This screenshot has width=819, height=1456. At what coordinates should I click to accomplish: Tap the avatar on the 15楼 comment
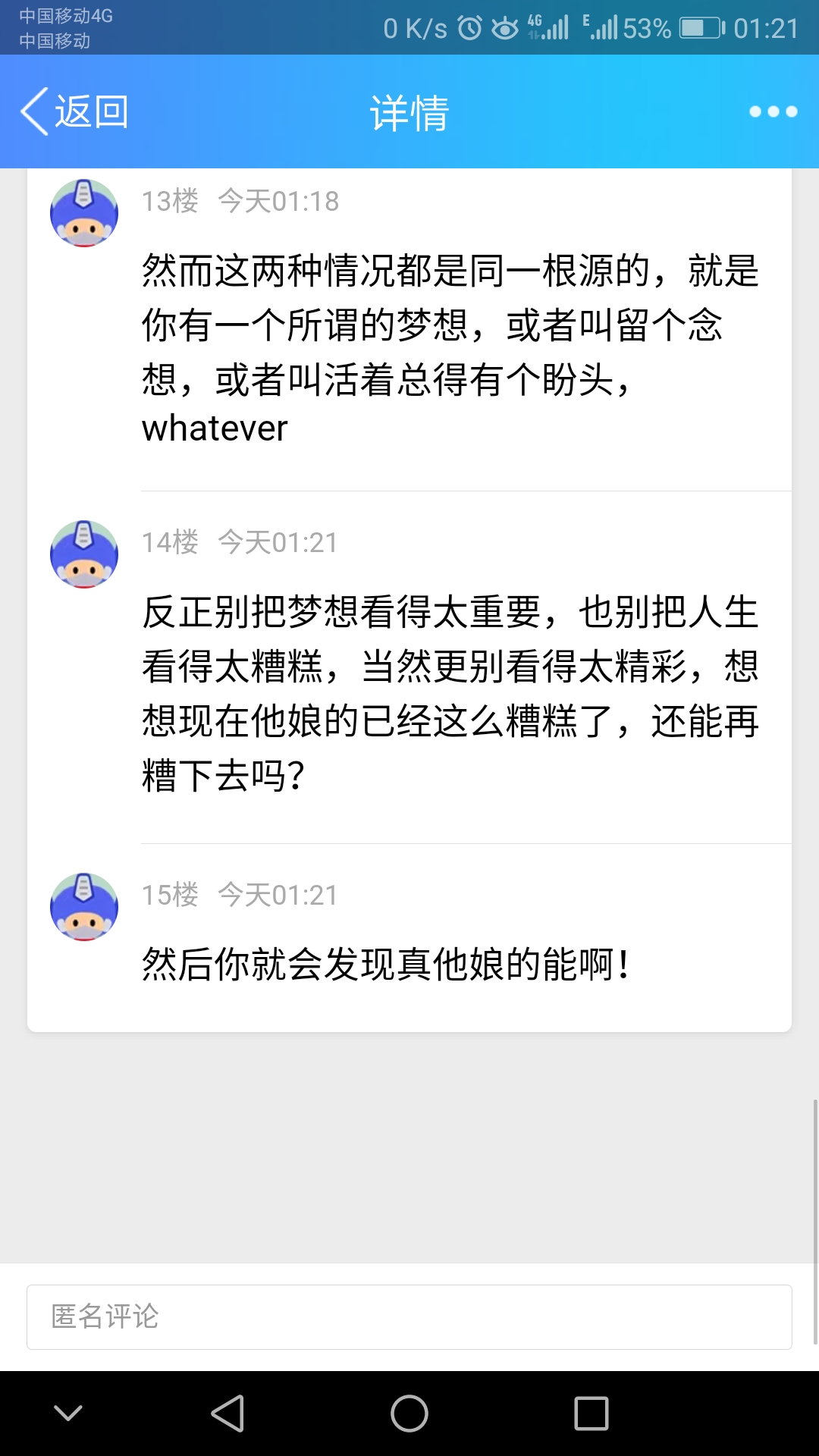[x=84, y=907]
